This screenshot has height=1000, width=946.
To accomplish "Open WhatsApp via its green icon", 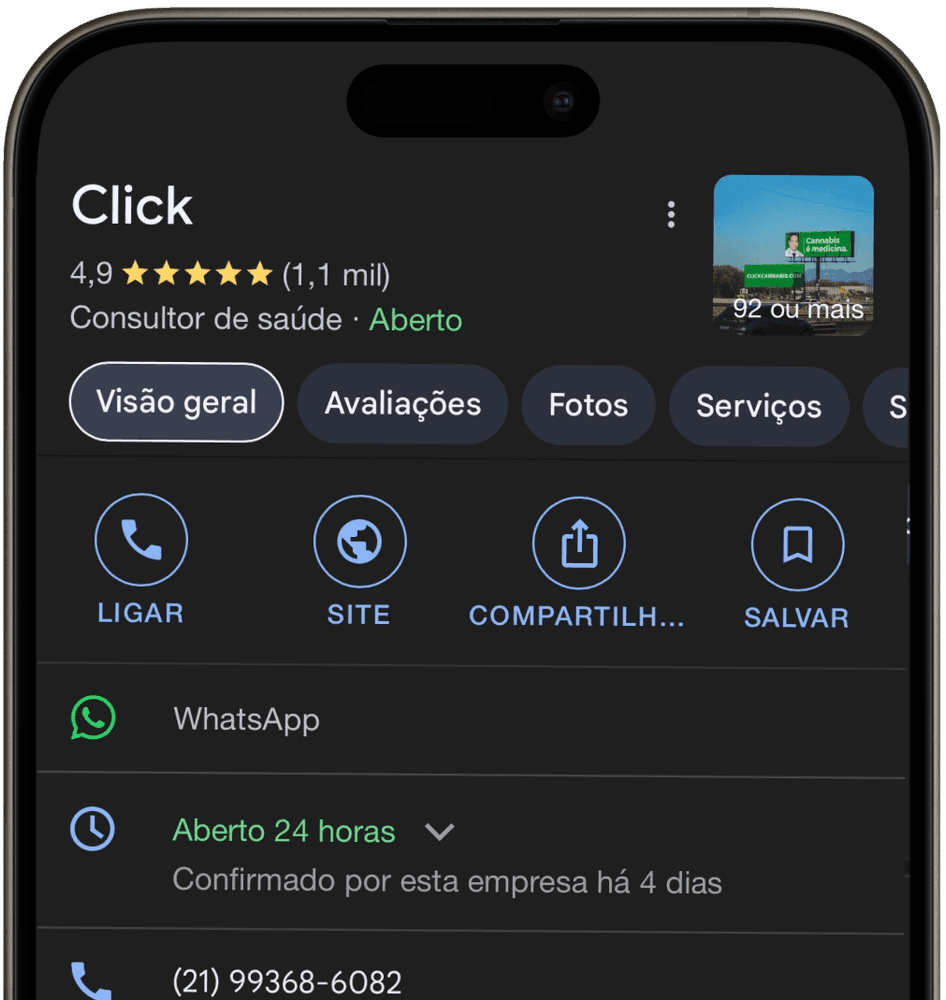I will click(94, 718).
